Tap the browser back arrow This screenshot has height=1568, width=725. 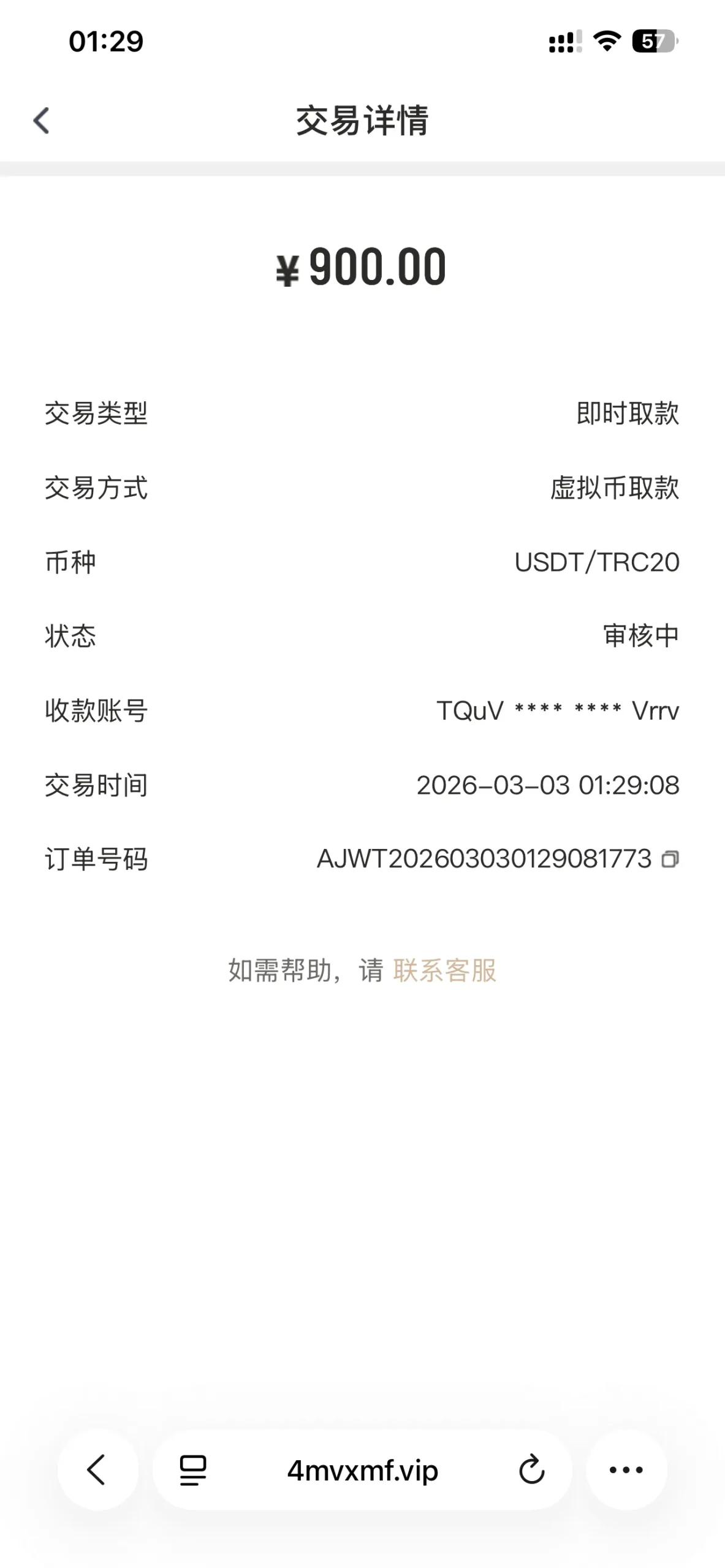click(97, 1470)
